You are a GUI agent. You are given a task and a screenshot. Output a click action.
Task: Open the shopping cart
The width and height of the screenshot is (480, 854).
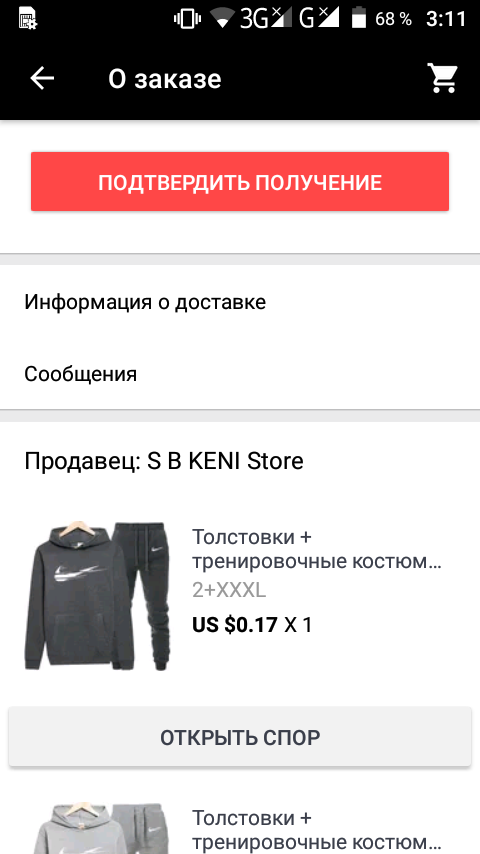442,78
